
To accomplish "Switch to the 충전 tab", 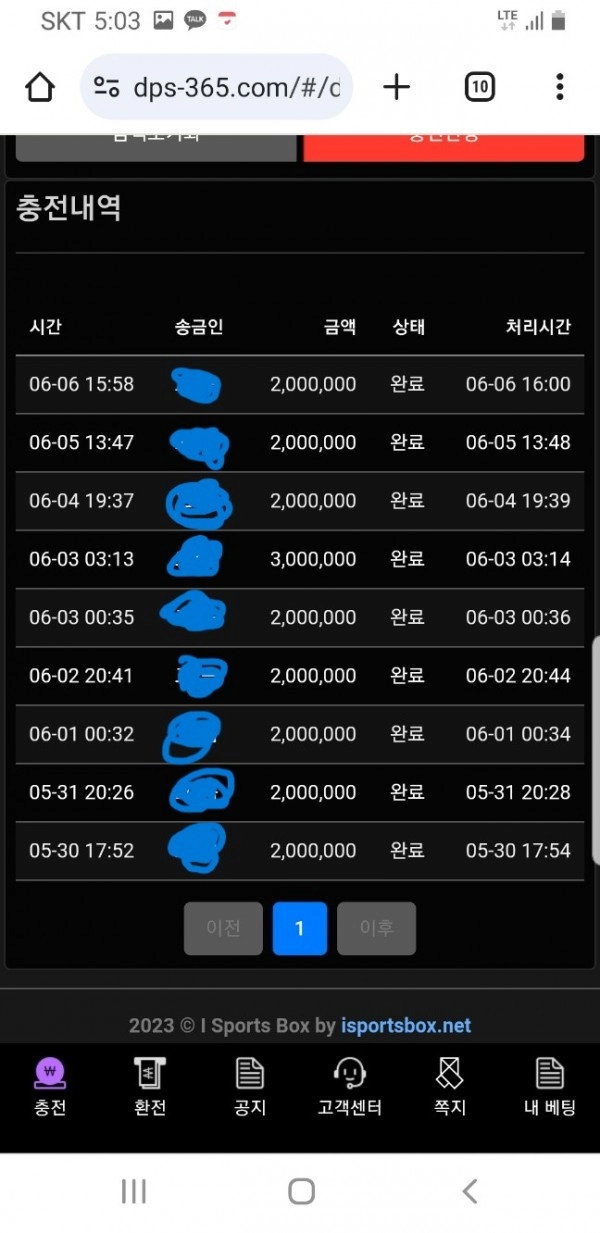I will 50,1088.
